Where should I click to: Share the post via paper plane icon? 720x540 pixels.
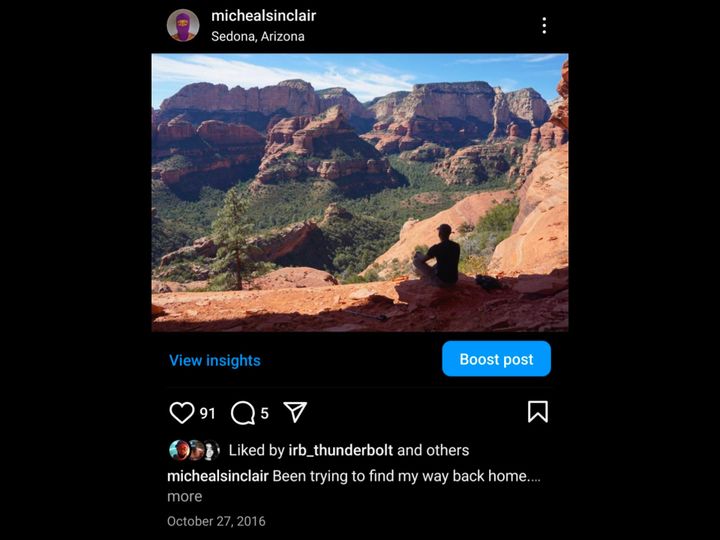pyautogui.click(x=294, y=412)
